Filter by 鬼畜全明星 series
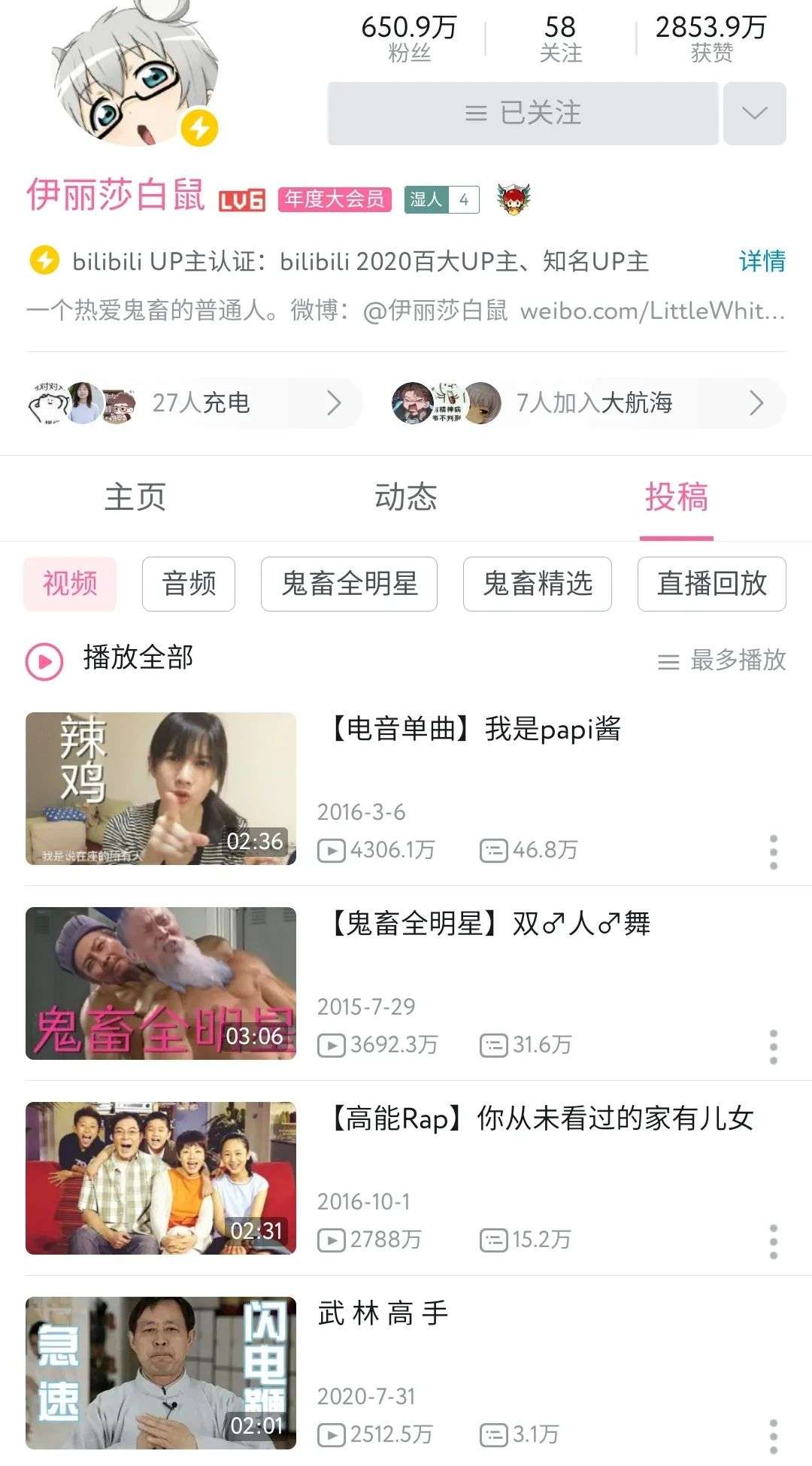Image resolution: width=812 pixels, height=1466 pixels. pyautogui.click(x=349, y=584)
